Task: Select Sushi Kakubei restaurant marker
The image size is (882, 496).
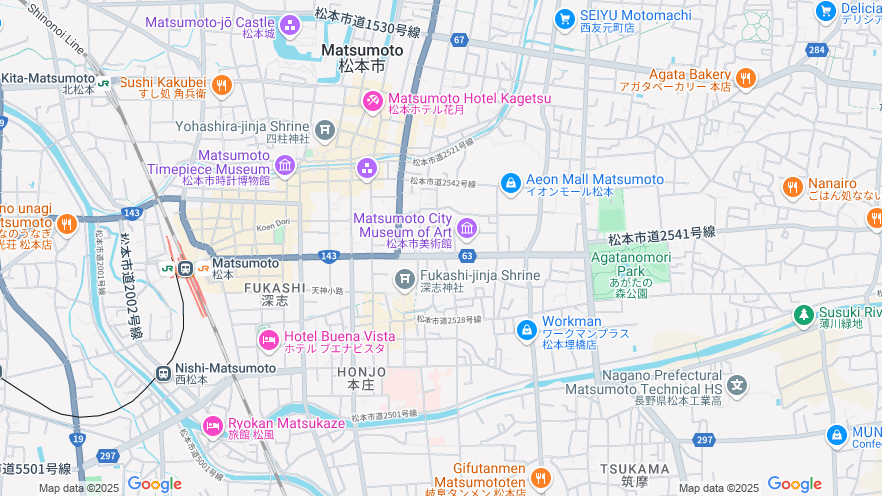Action: pyautogui.click(x=222, y=85)
